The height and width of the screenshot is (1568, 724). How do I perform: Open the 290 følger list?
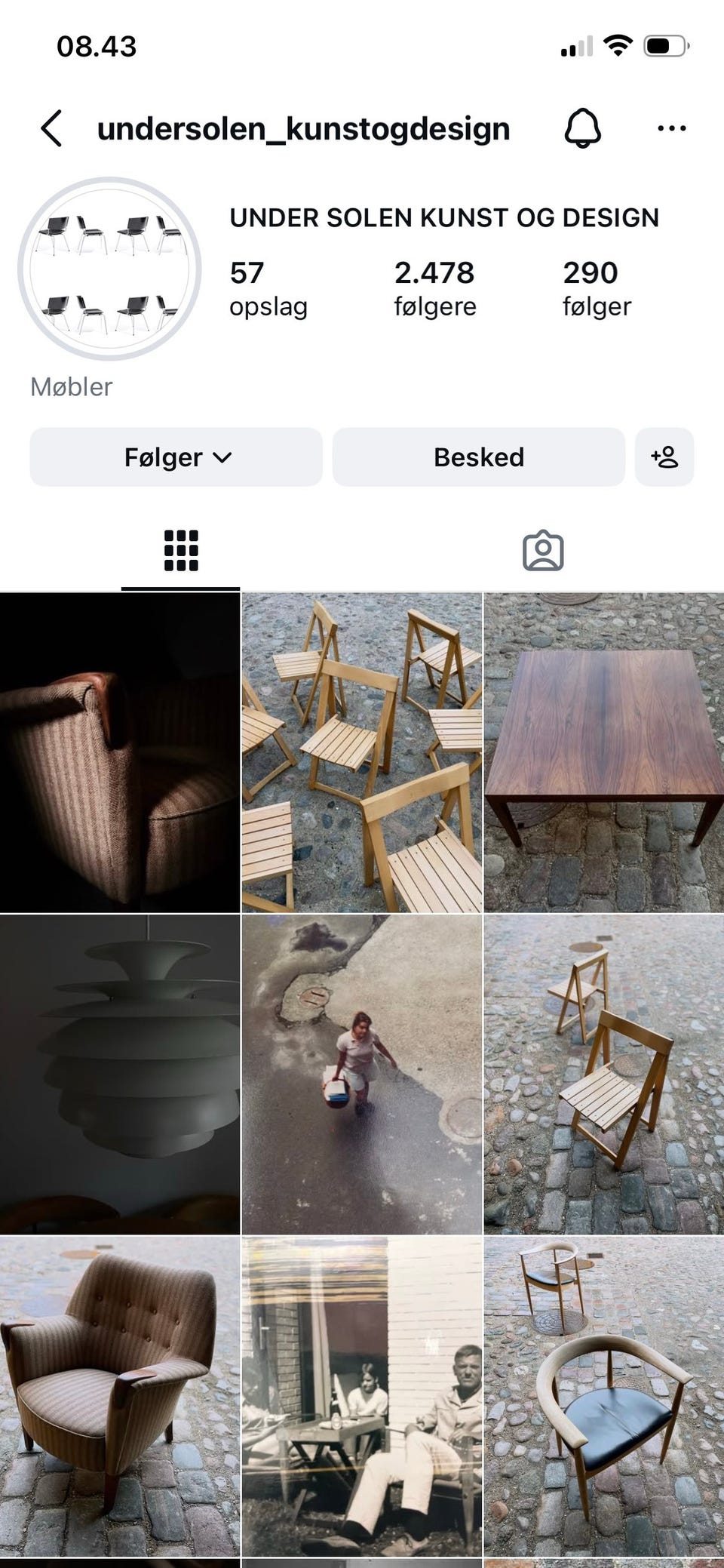pos(596,287)
